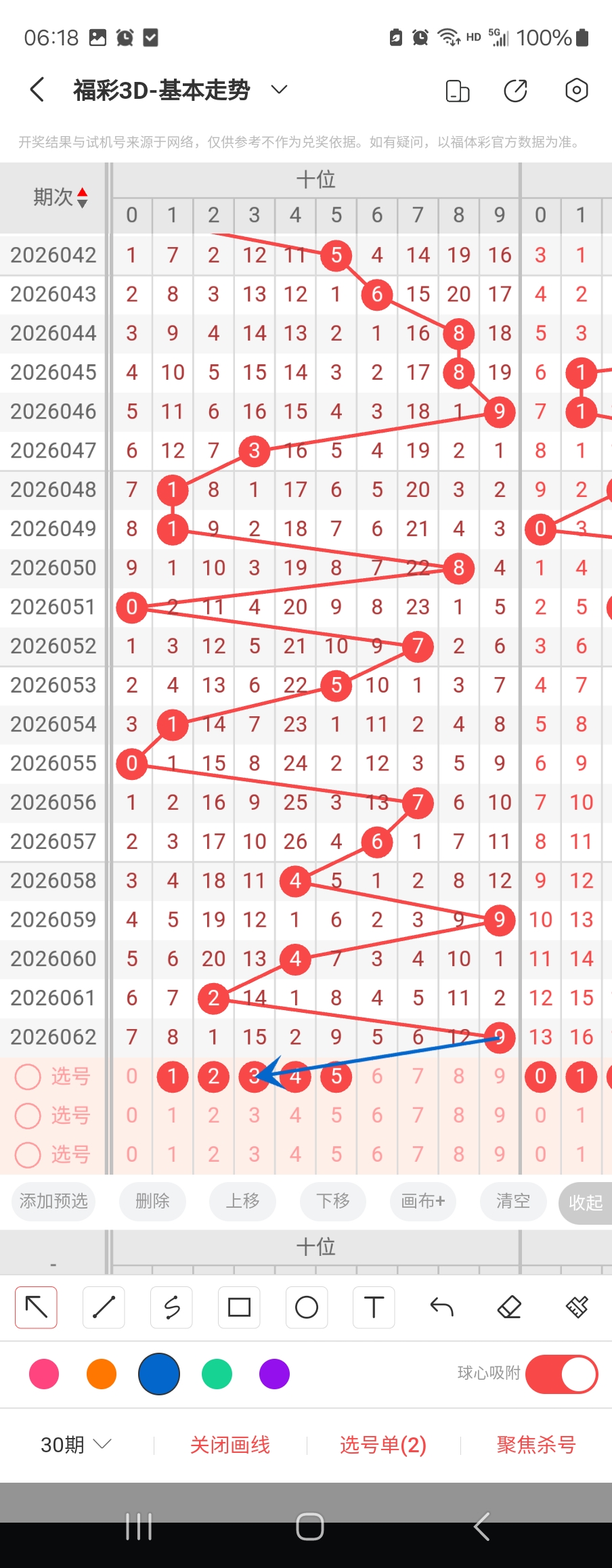The image size is (612, 1568).
Task: Tap the 添加预选 button
Action: click(x=53, y=1201)
